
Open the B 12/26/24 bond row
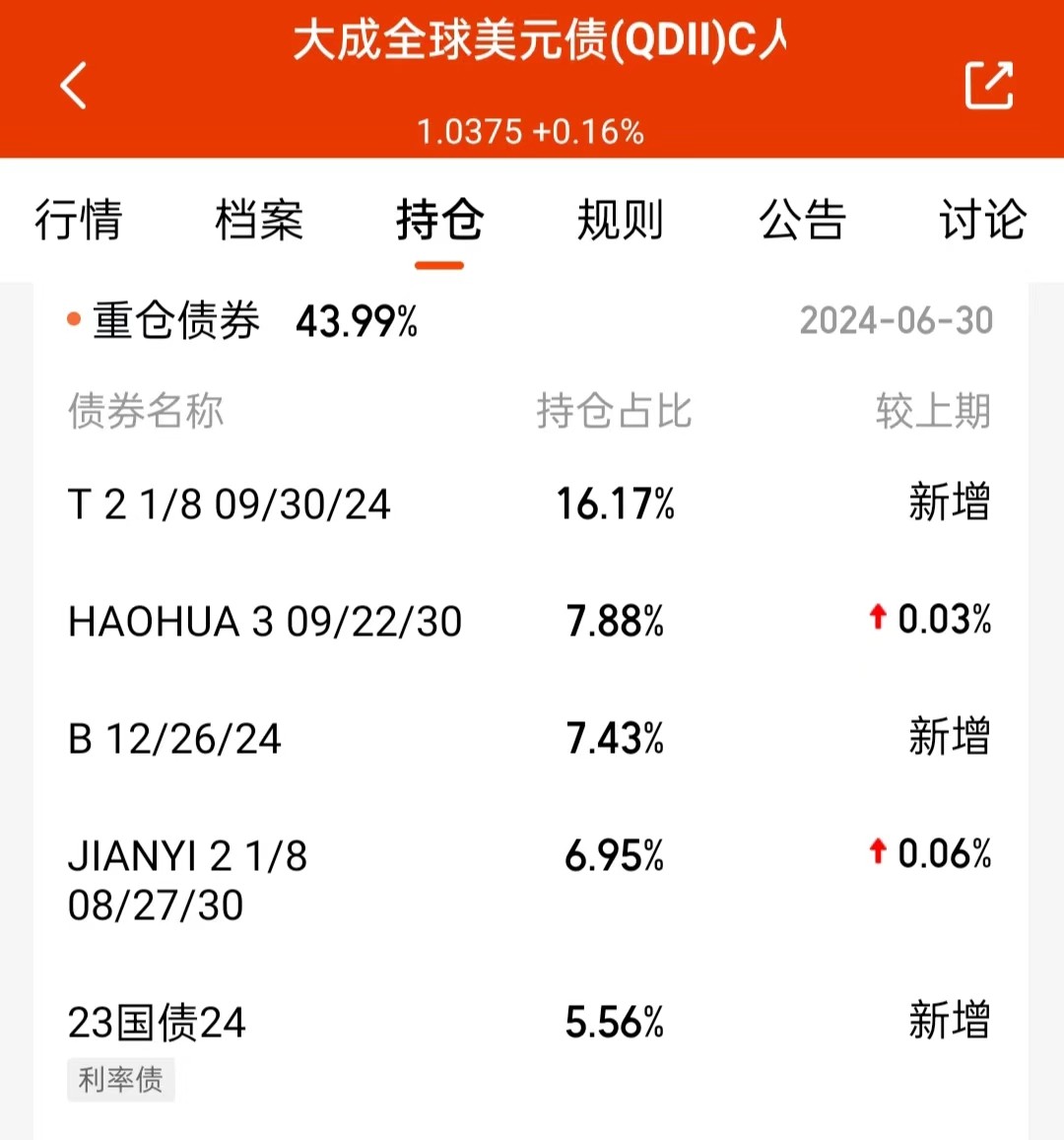(x=175, y=739)
